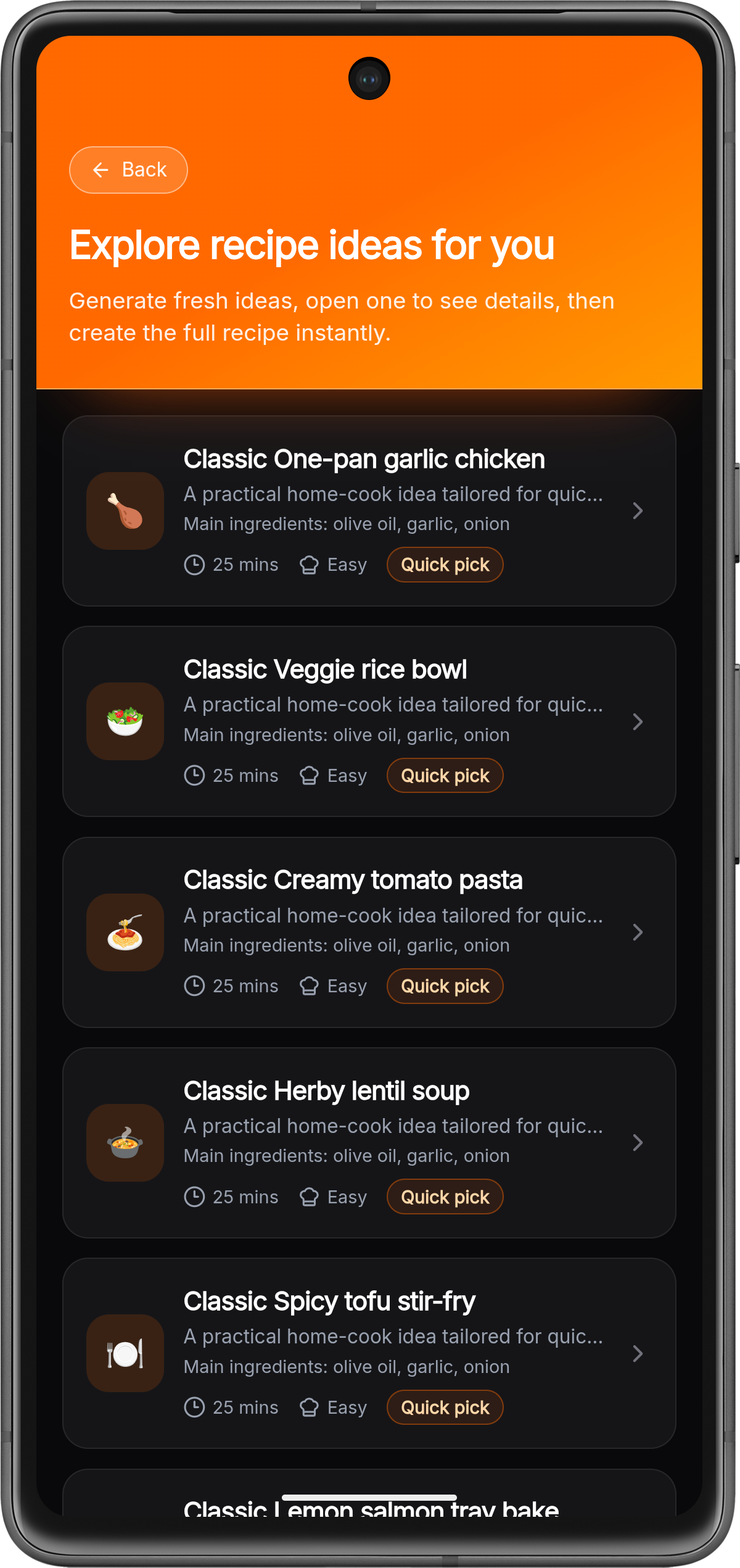
Task: Tap the spaghetti icon for Creamy tomato pasta
Action: point(125,932)
